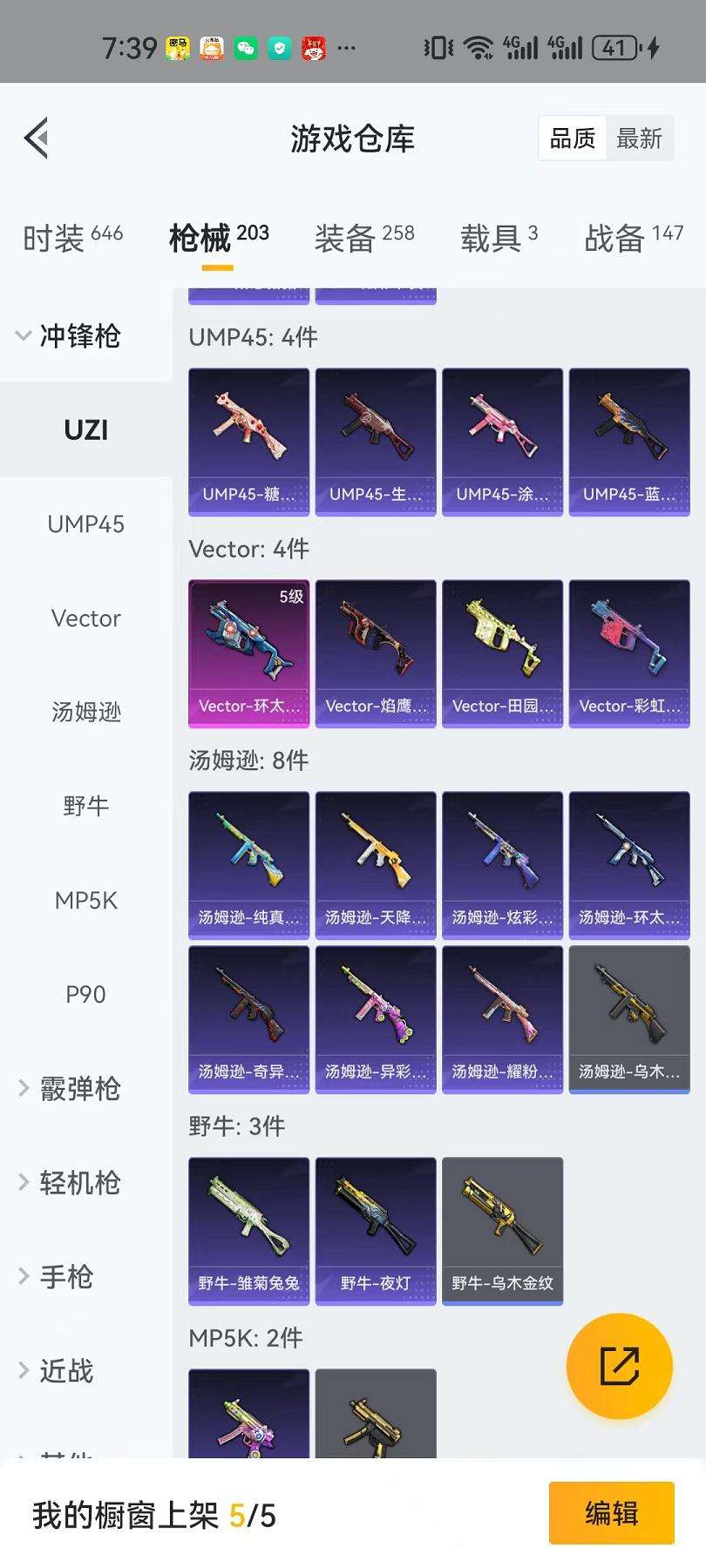Screen dimensions: 706x1568
Task: Jump to 汤姆逊 in the sidebar
Action: coord(85,713)
